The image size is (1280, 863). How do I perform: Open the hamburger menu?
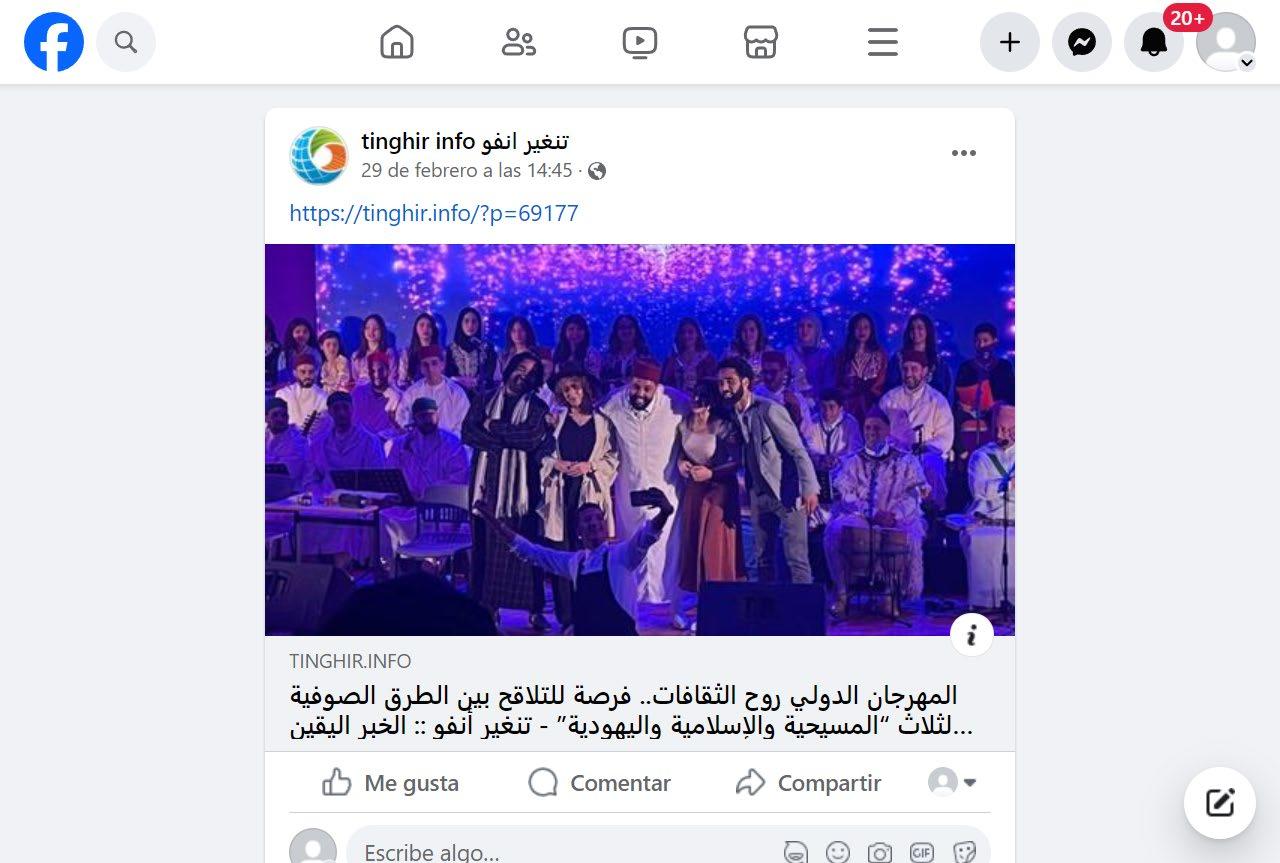(882, 42)
